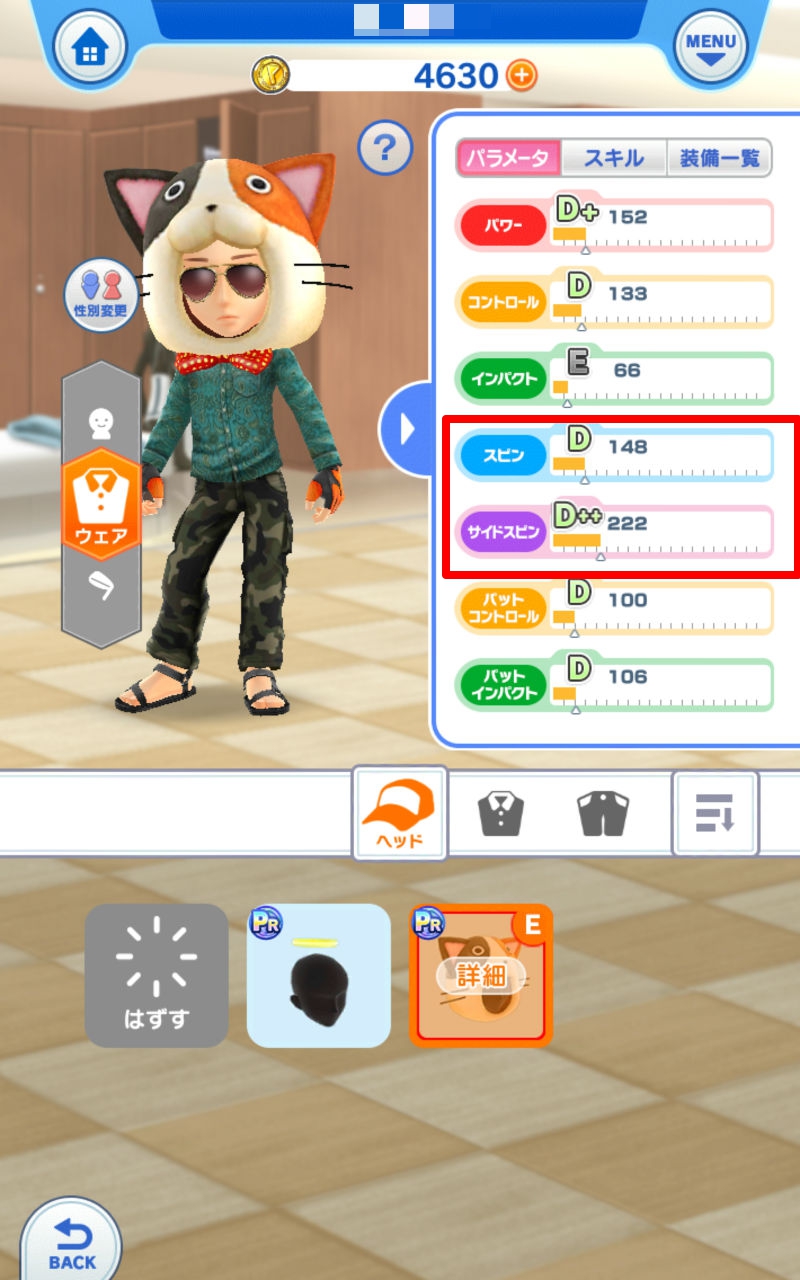Select the パラメータ tab
Viewport: 800px width, 1280px height.
(x=508, y=158)
